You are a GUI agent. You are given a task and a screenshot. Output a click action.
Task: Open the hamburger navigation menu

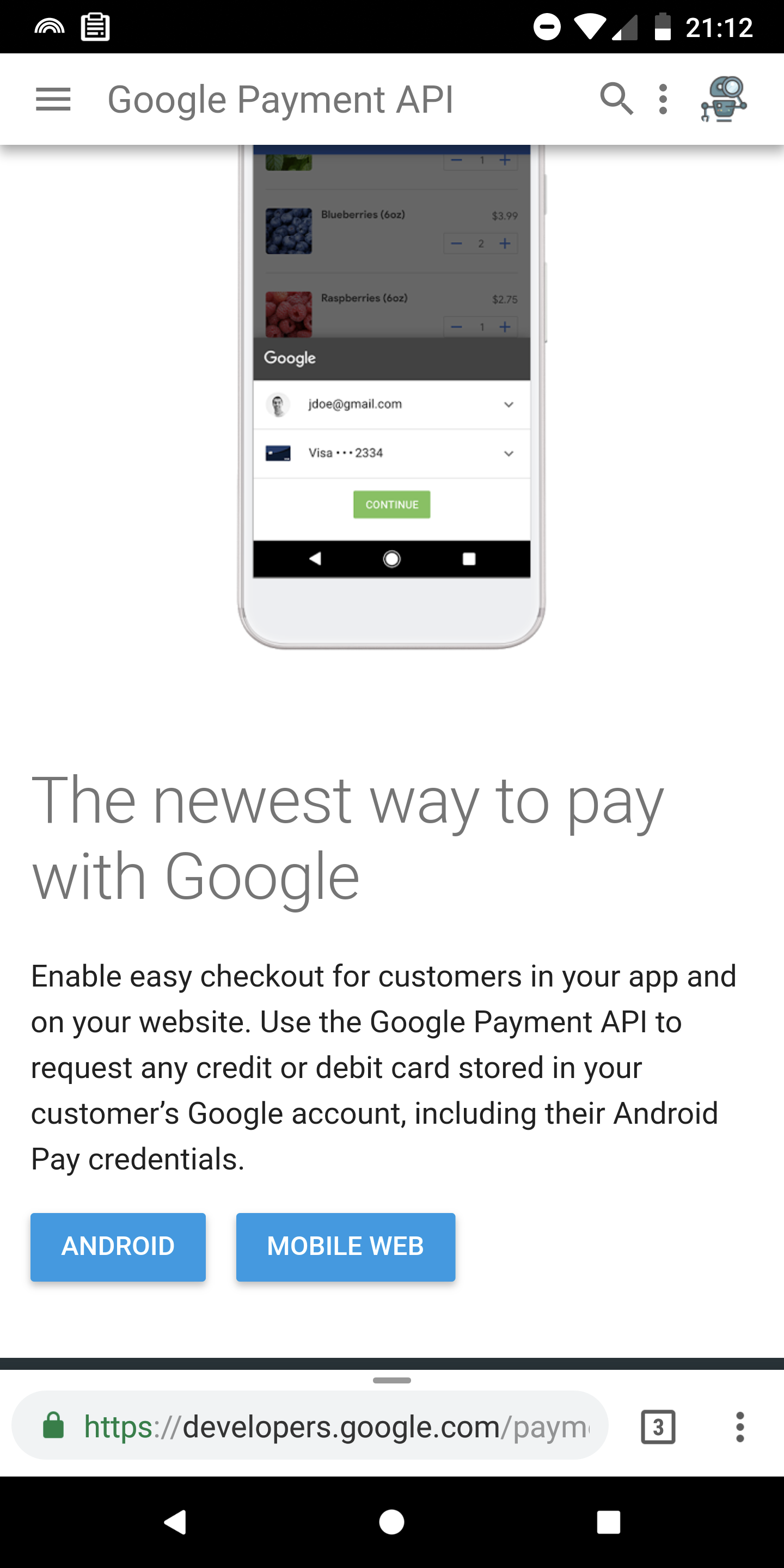tap(53, 99)
